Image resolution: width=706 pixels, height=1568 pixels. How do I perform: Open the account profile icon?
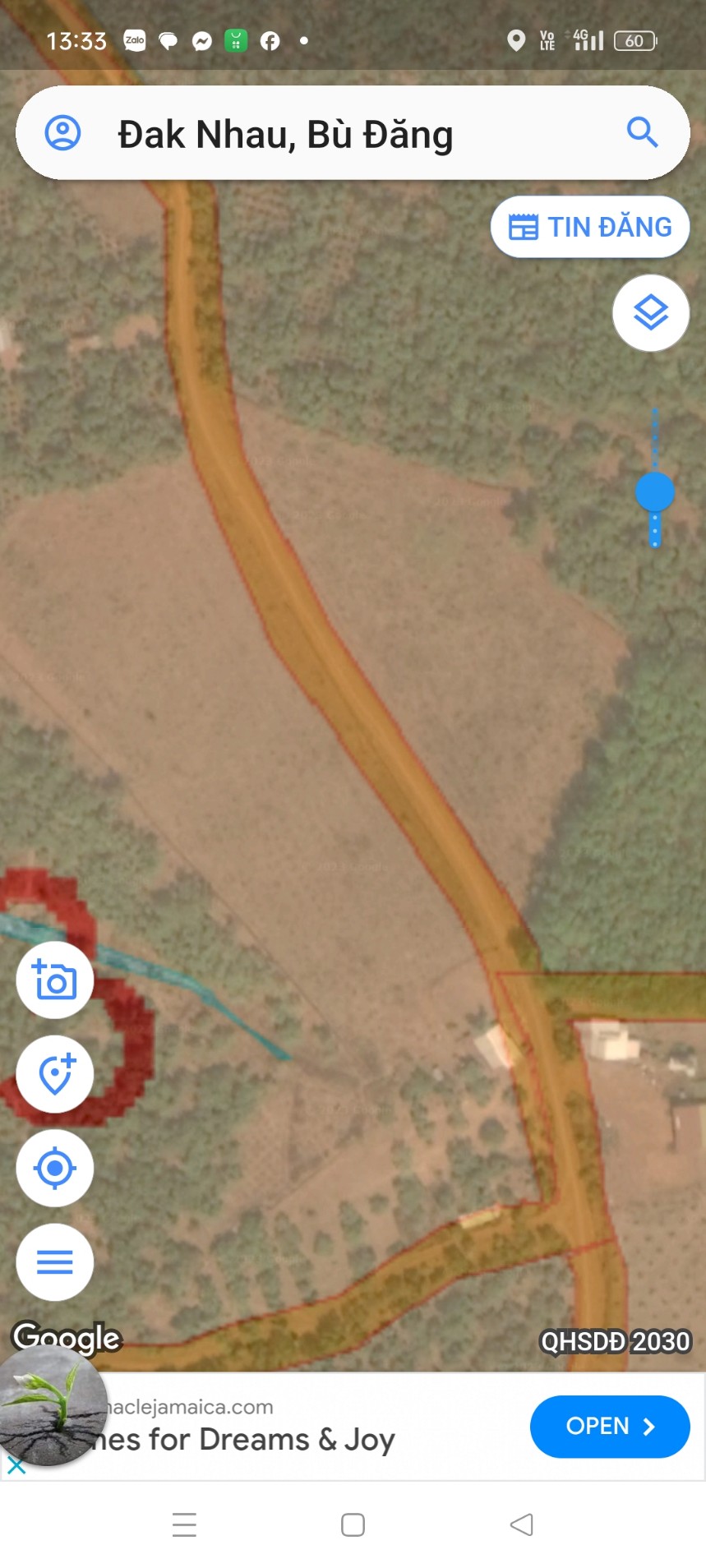click(x=62, y=133)
